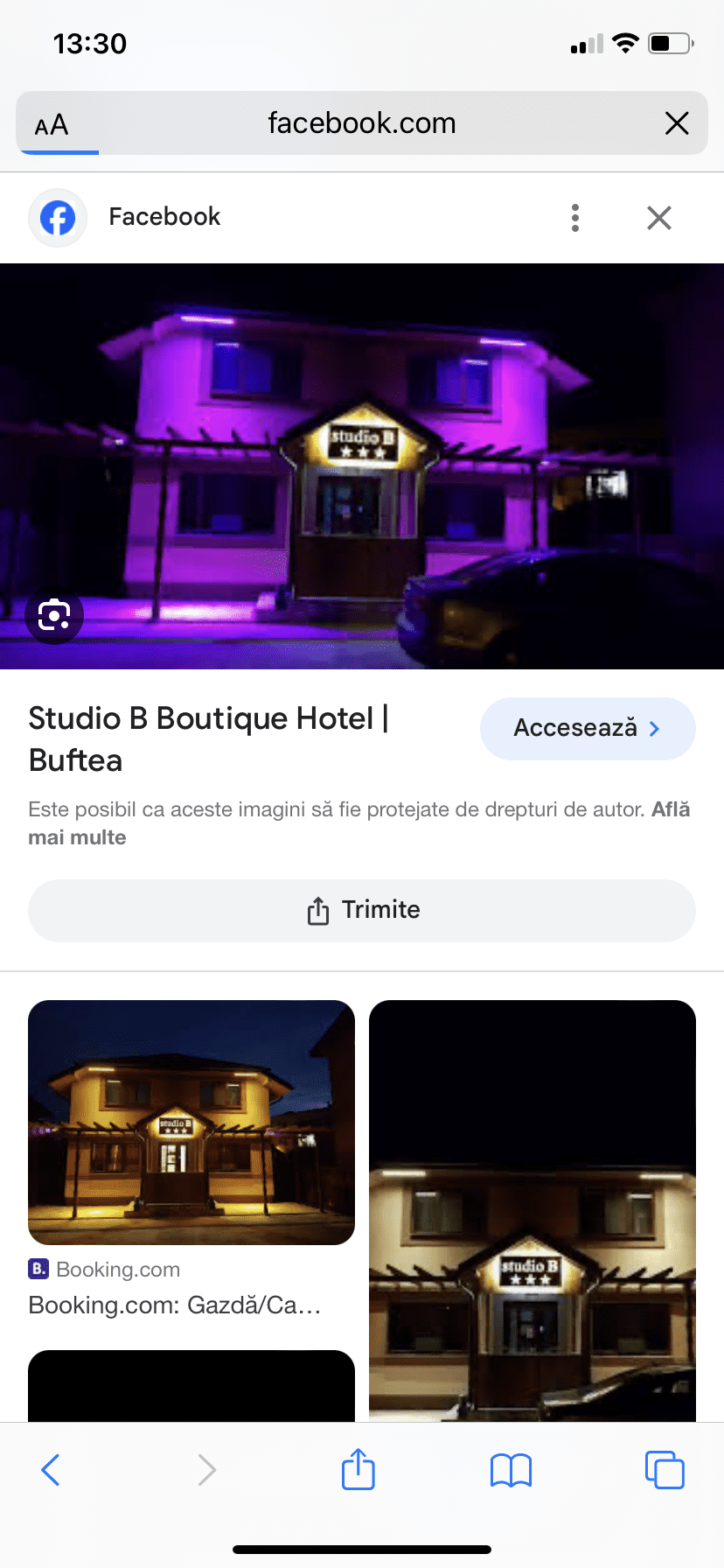Screen dimensions: 724x1568
Task: Open the Află mai multe link
Action: pos(77,837)
